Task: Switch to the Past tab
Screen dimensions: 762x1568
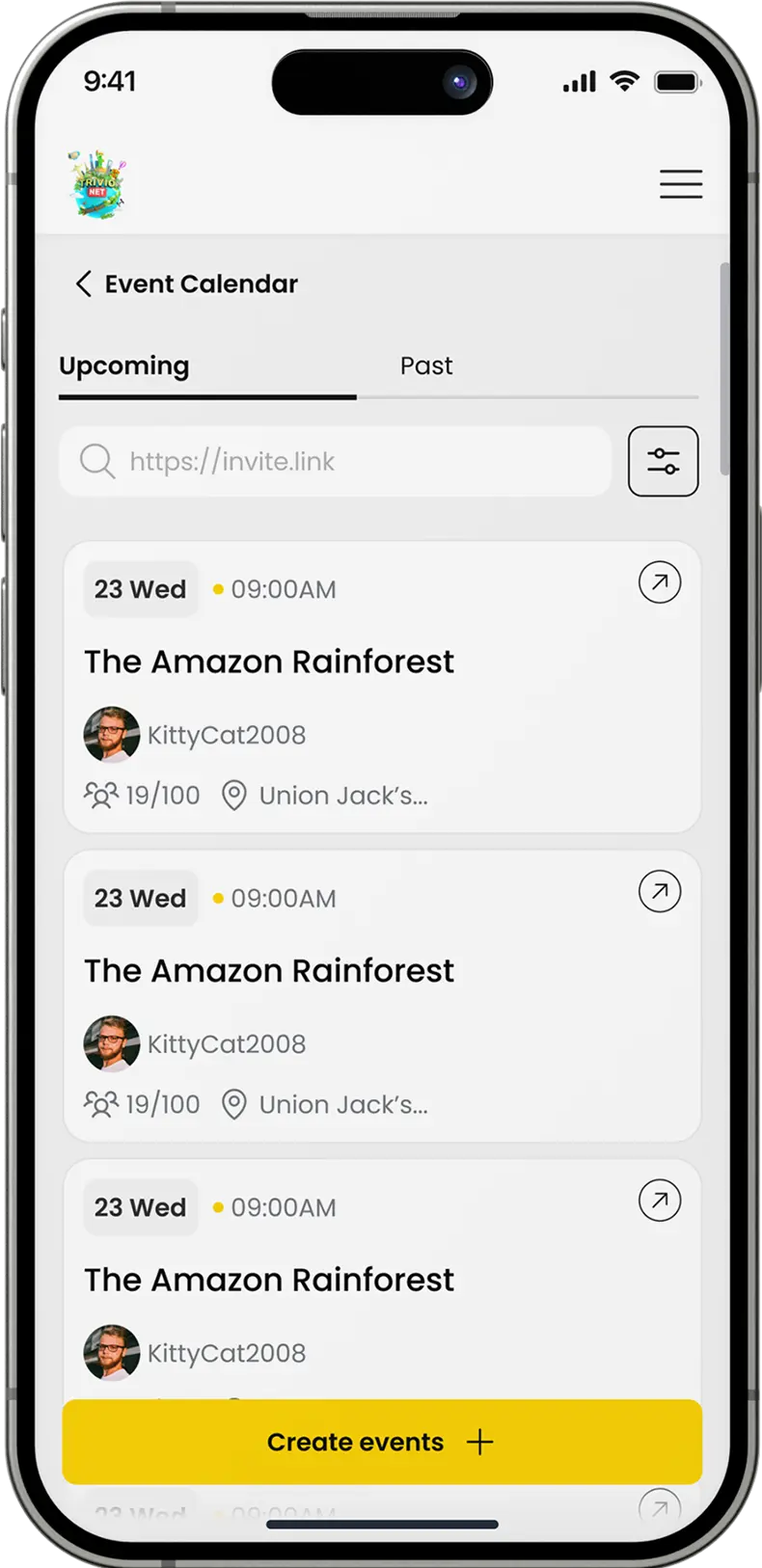Action: tap(425, 366)
